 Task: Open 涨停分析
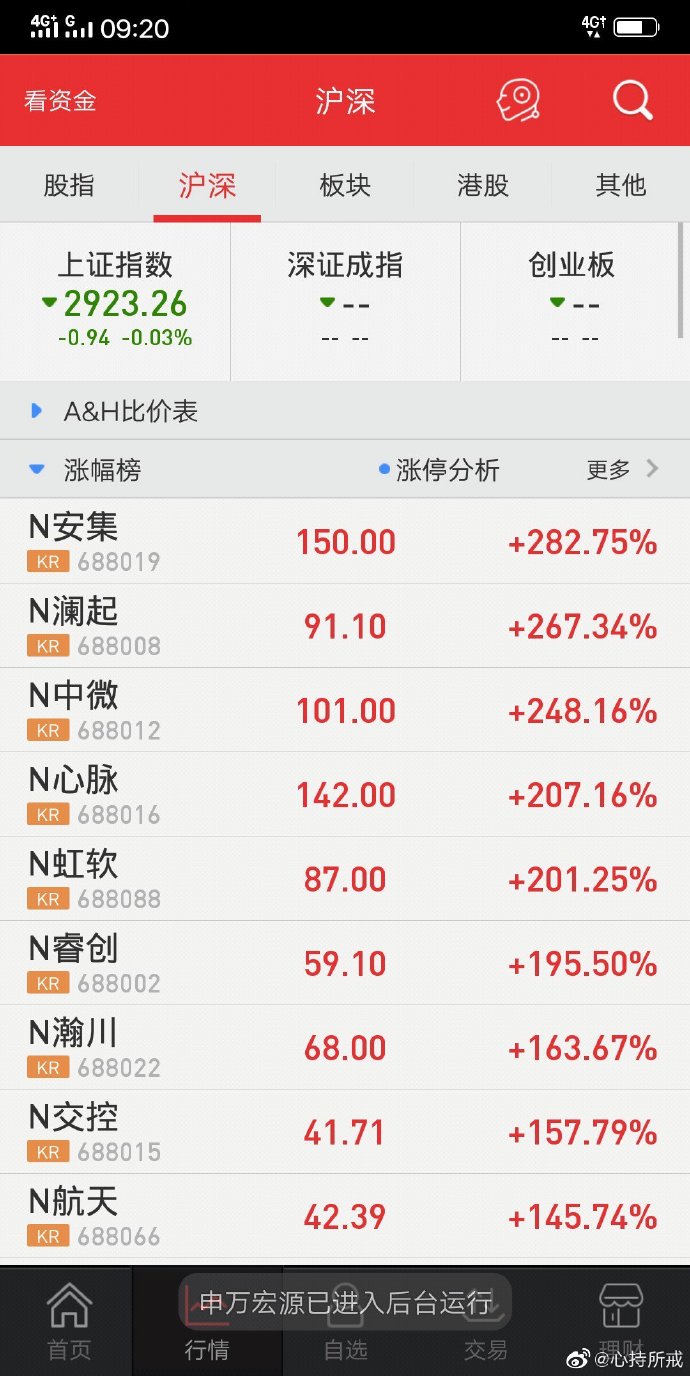(439, 470)
